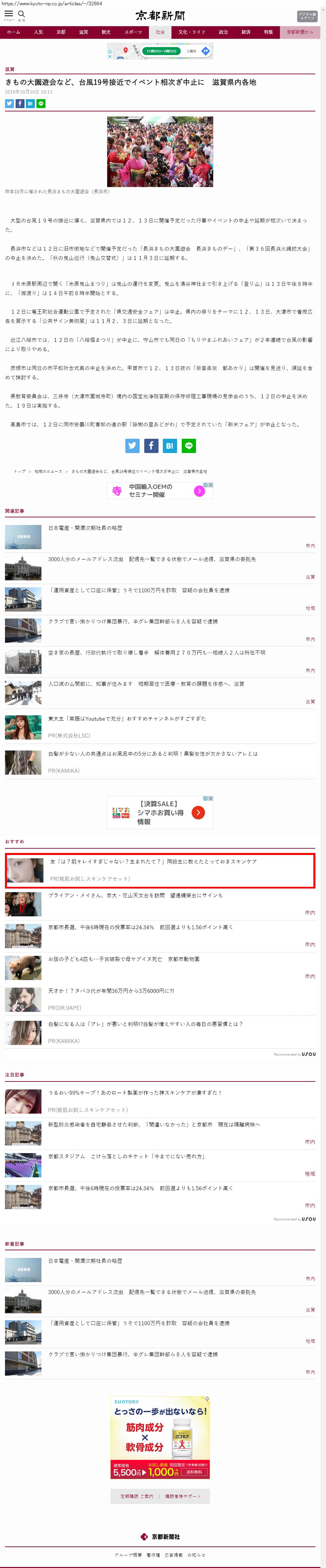
Task: Go to the 文化・ライフ tab
Action: point(192,32)
